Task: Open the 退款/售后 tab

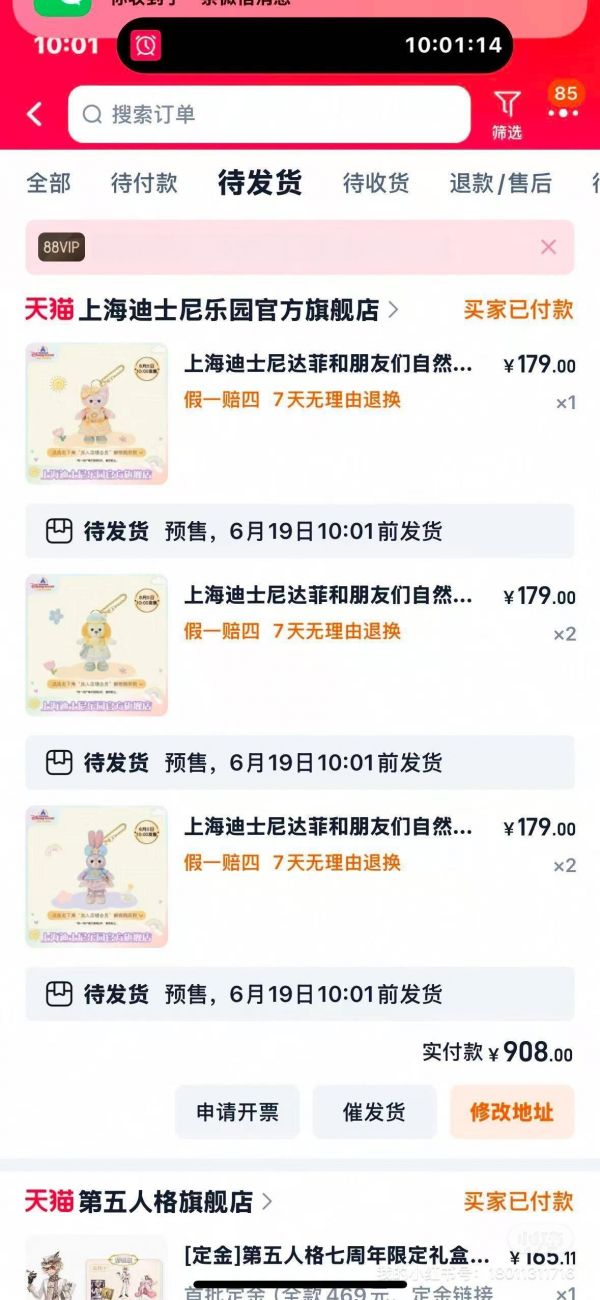Action: pos(500,183)
